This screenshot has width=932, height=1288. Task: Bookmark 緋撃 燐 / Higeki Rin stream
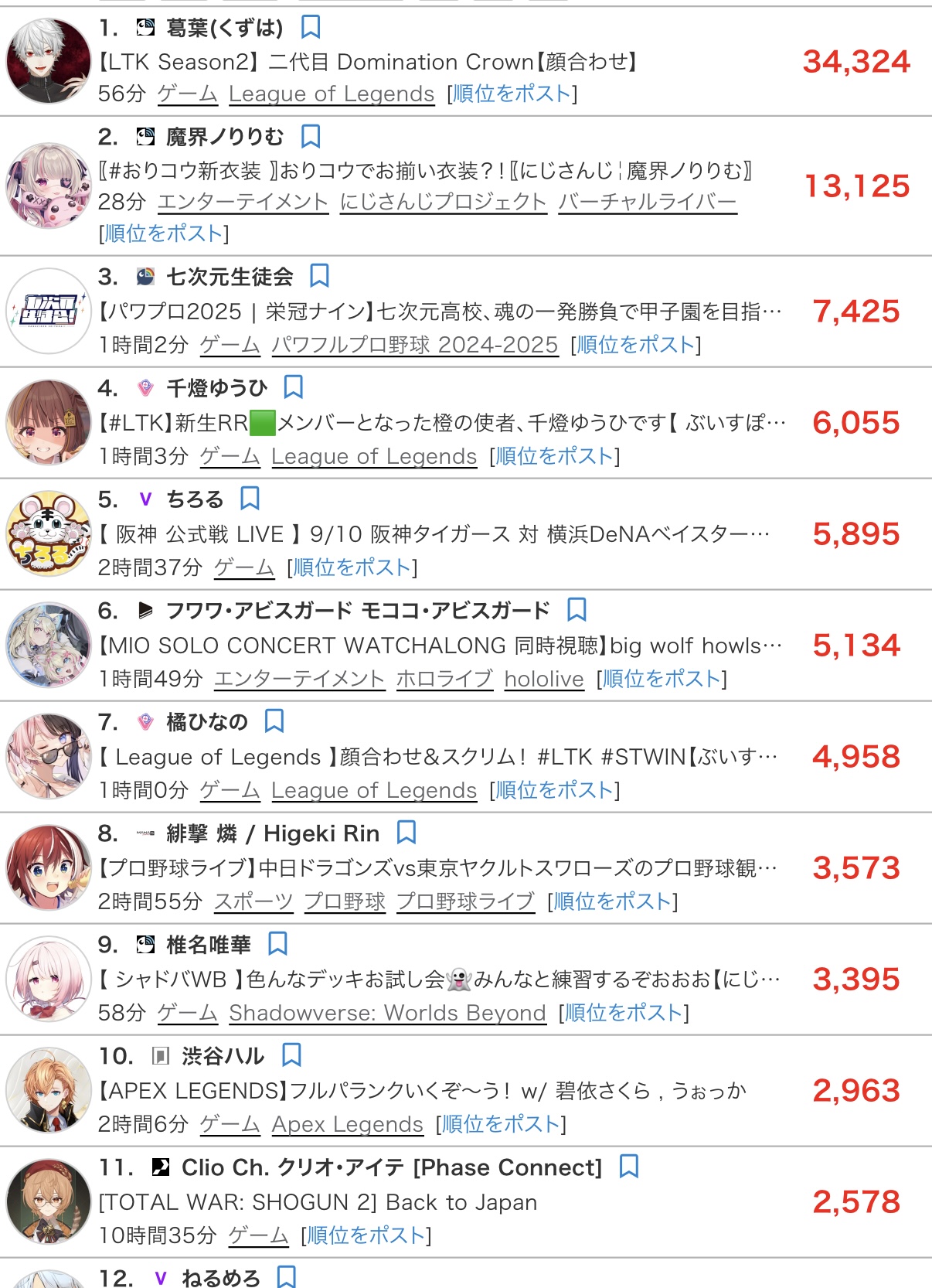click(x=406, y=832)
